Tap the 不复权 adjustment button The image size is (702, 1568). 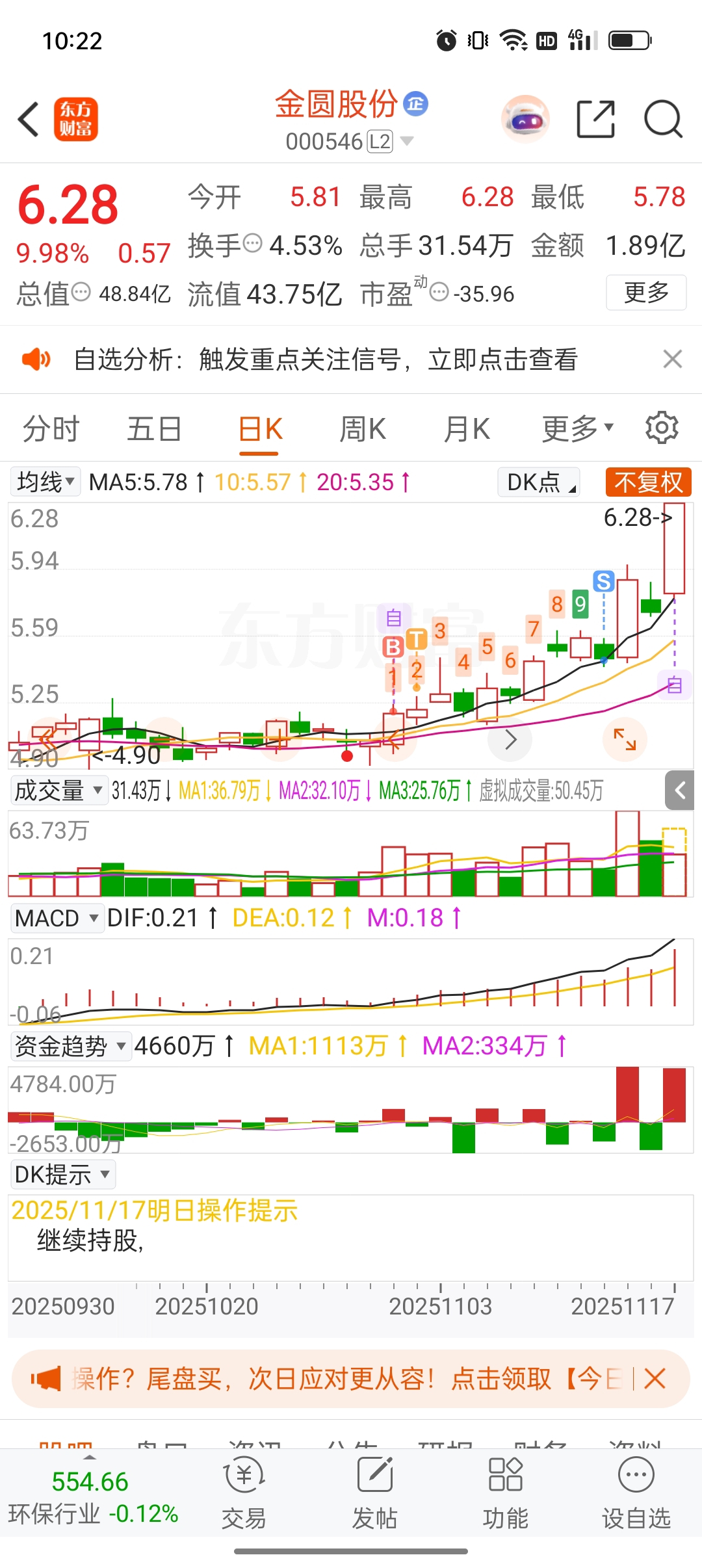click(x=648, y=482)
